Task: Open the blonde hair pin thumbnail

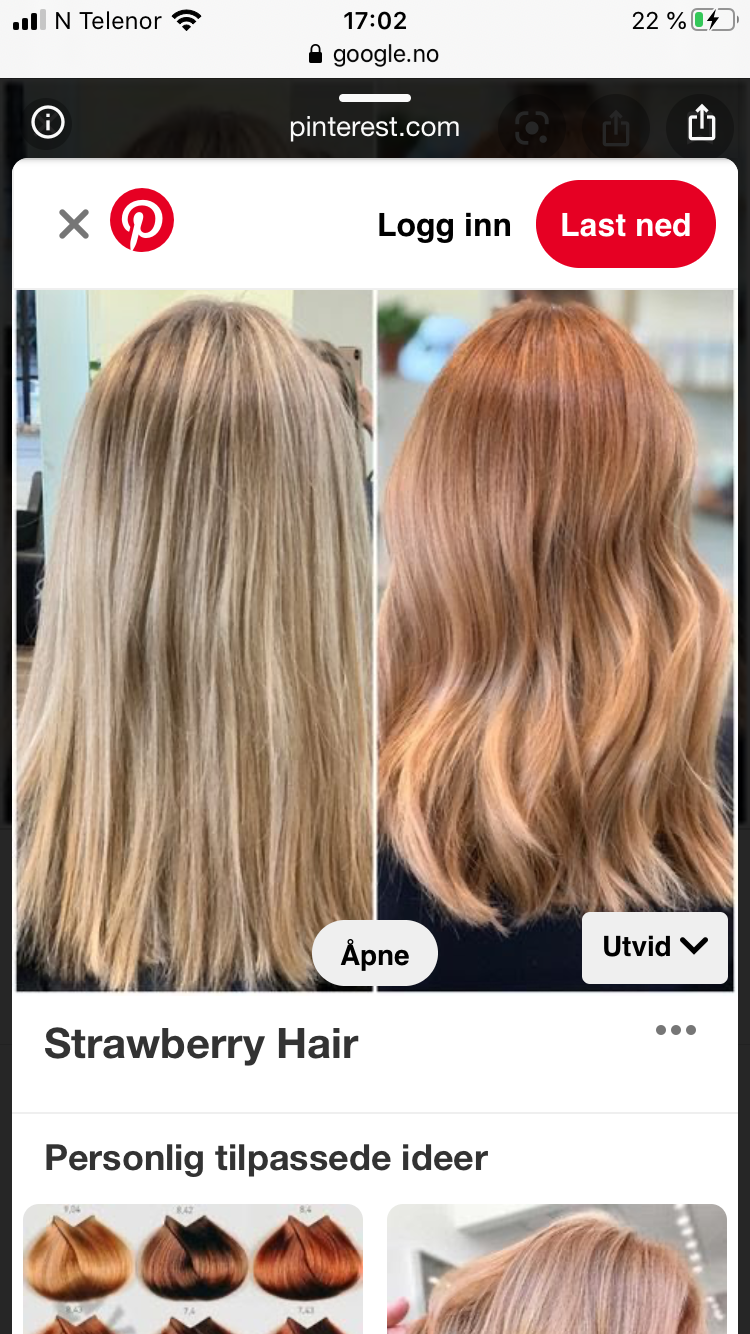Action: pyautogui.click(x=557, y=1268)
